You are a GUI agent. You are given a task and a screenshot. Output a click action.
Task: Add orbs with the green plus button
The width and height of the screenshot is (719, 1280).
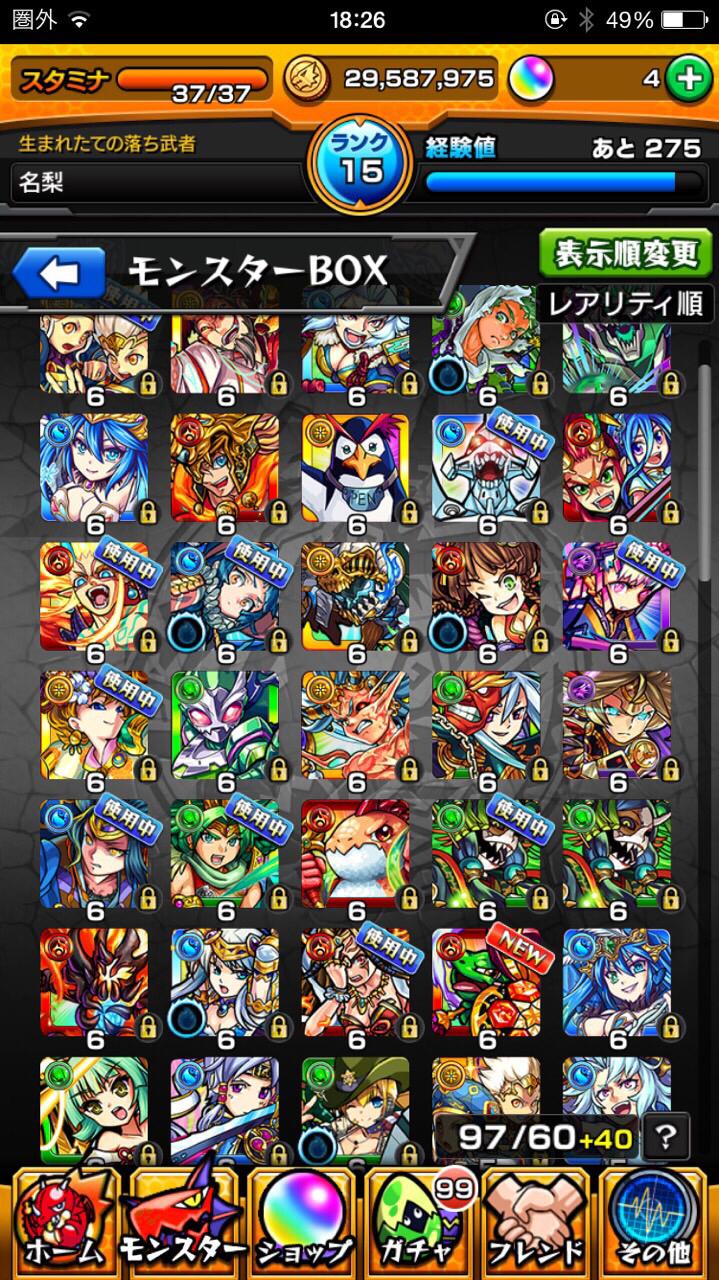point(688,79)
